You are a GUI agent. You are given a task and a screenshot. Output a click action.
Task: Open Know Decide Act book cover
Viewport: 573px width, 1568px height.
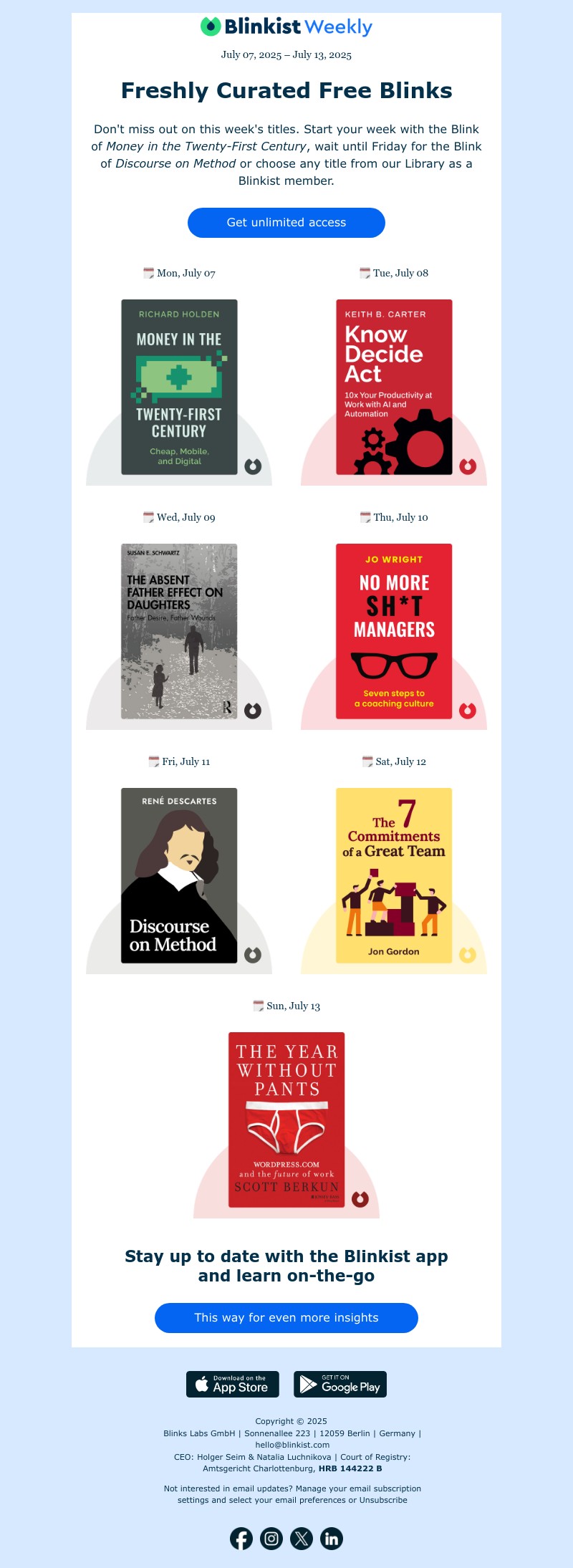394,387
